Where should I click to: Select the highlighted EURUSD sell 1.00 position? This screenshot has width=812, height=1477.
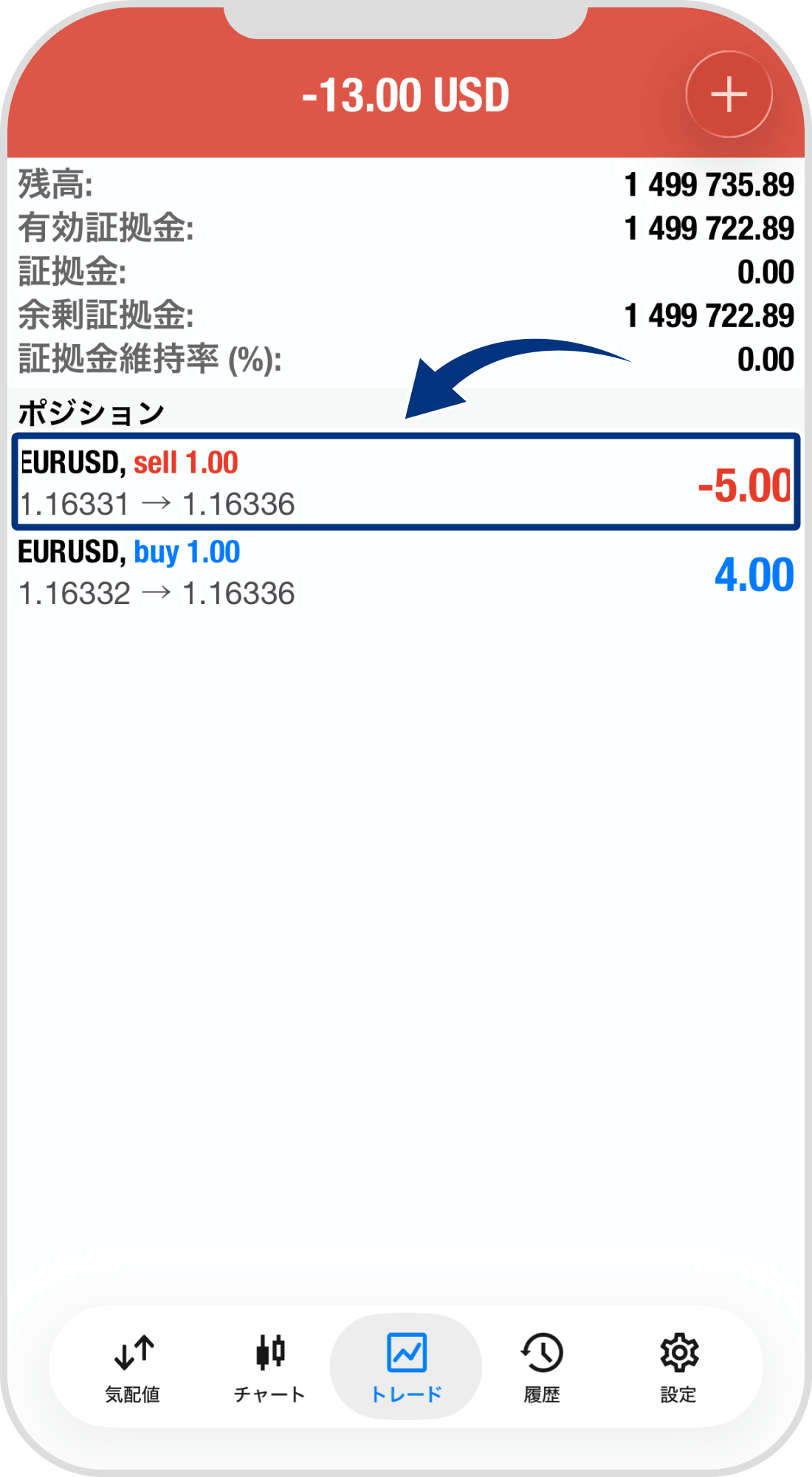[x=406, y=482]
